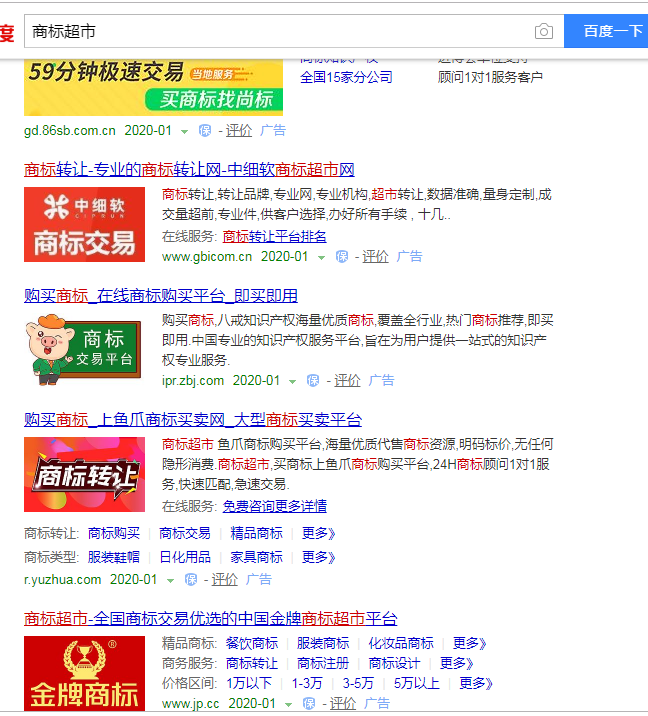
Task: Select the 1万以下 price range
Action: point(248,683)
